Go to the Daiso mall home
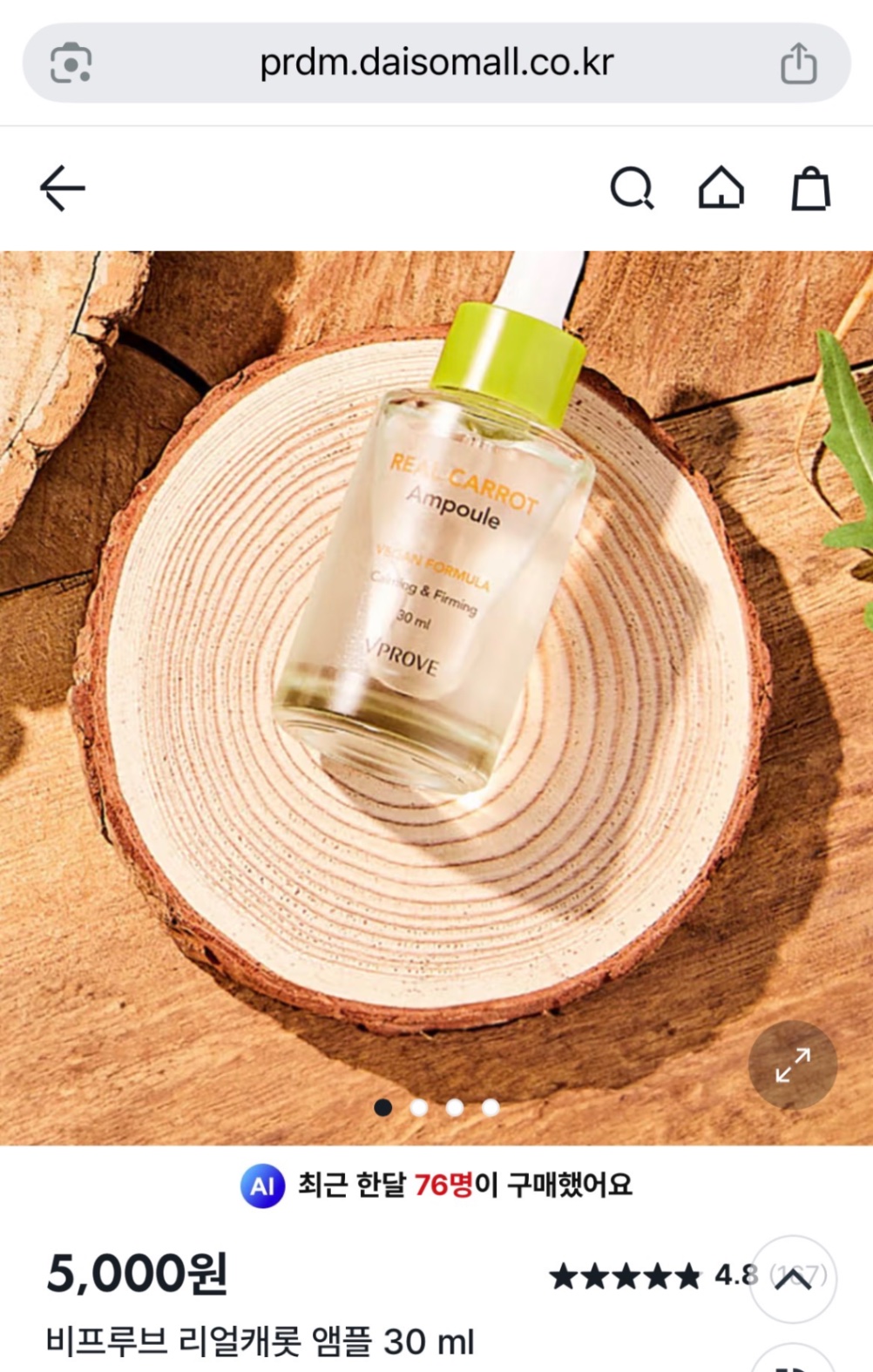The width and height of the screenshot is (873, 1372). coord(721,188)
